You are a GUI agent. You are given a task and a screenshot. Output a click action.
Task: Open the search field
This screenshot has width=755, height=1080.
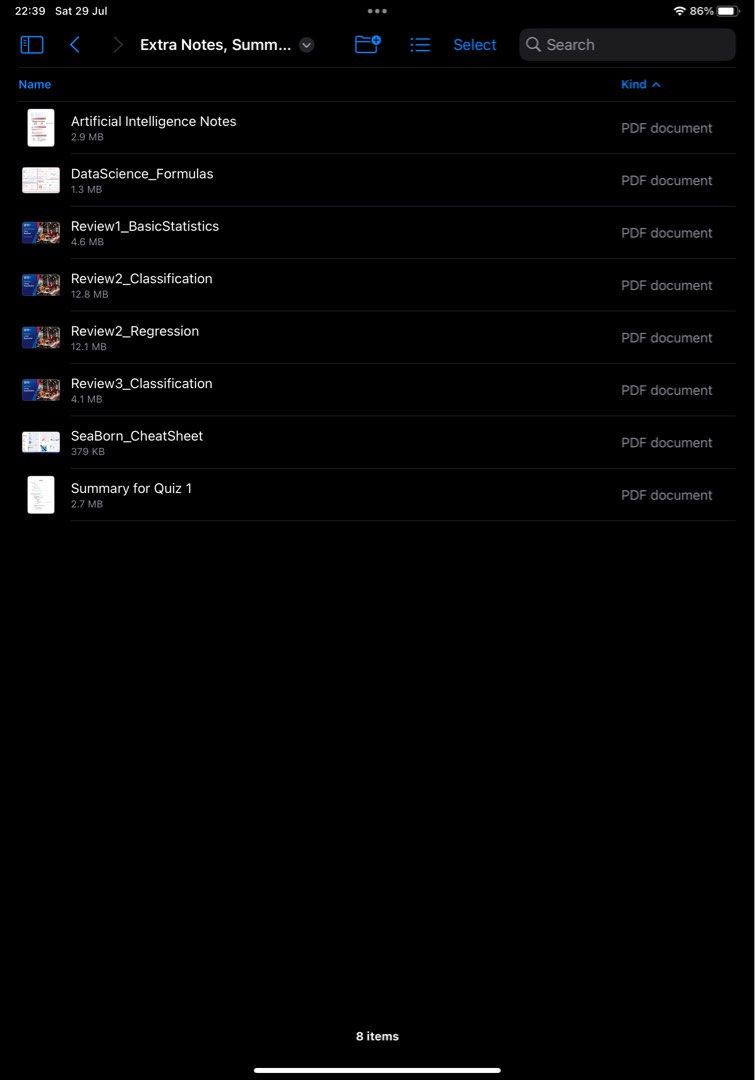point(627,45)
